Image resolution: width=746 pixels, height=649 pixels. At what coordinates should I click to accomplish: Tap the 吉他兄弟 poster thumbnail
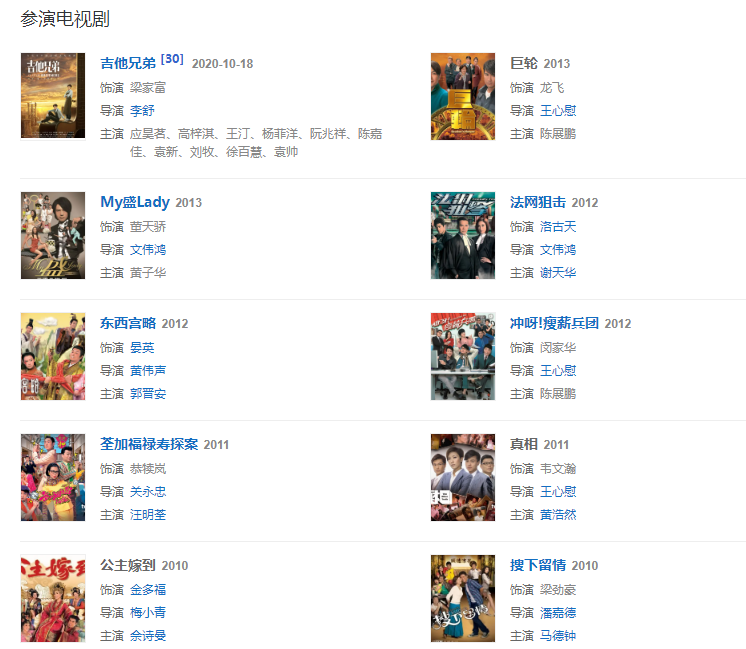[53, 96]
